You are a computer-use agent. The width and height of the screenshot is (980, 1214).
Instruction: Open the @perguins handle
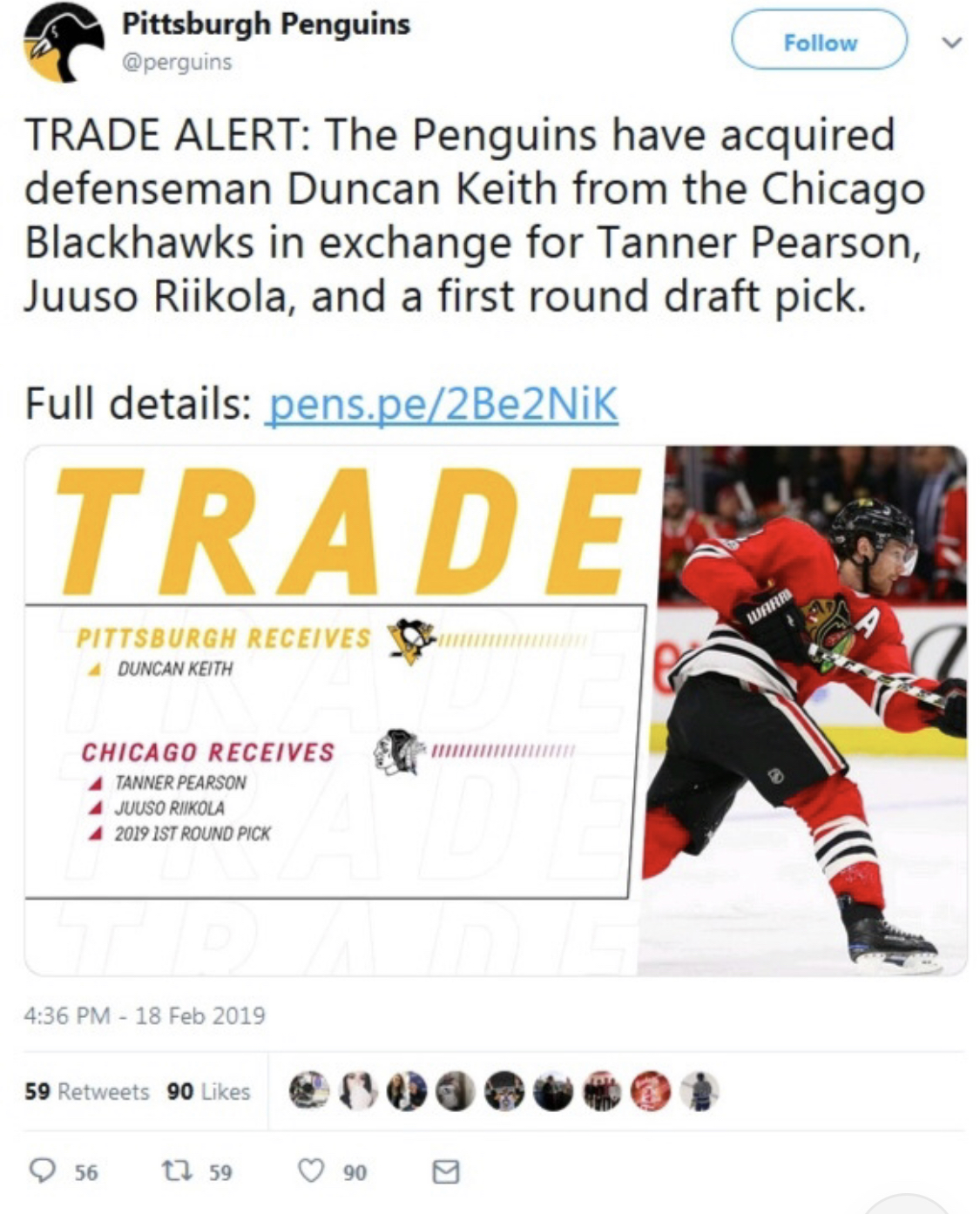[x=177, y=63]
